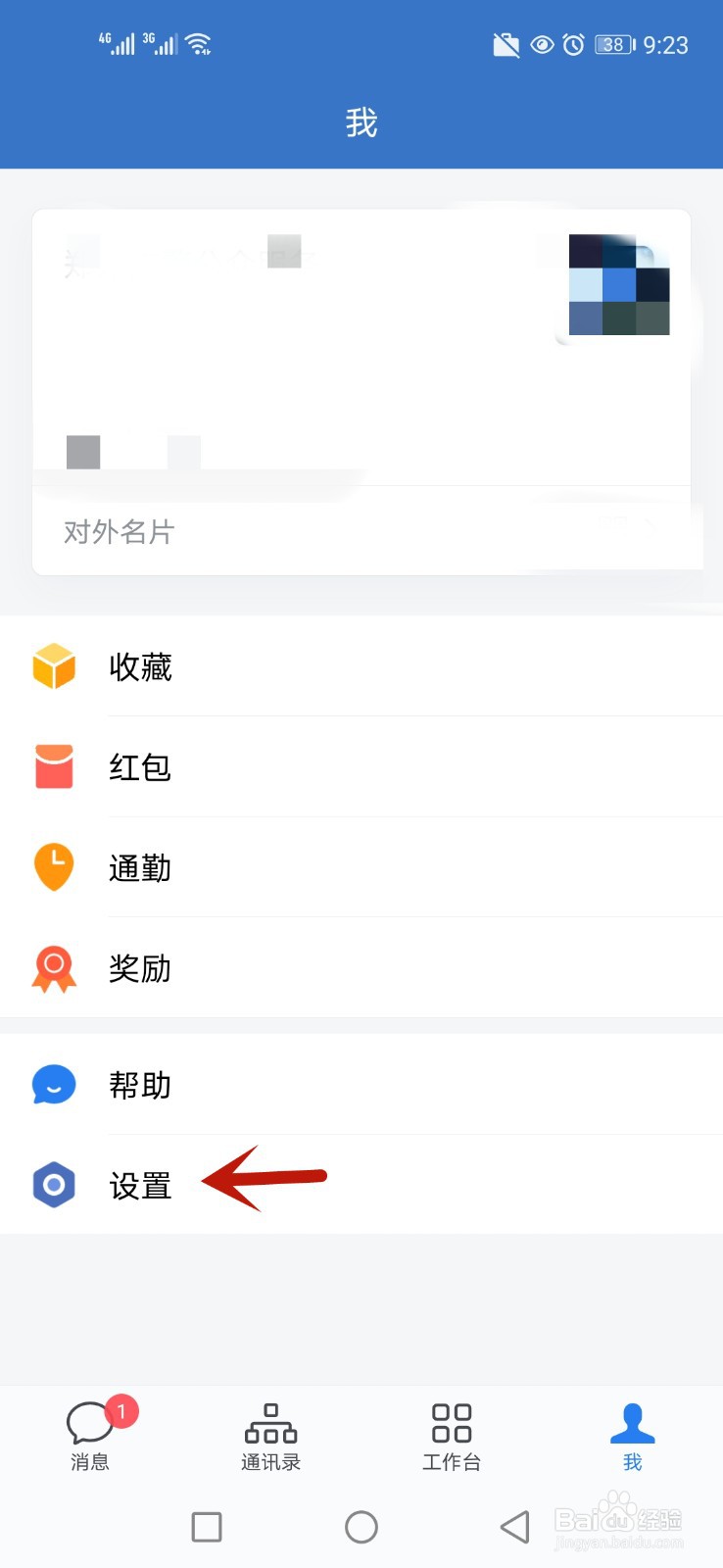Image resolution: width=723 pixels, height=1568 pixels.
Task: Tap the blue chat bubble 帮助 icon
Action: 54,1084
